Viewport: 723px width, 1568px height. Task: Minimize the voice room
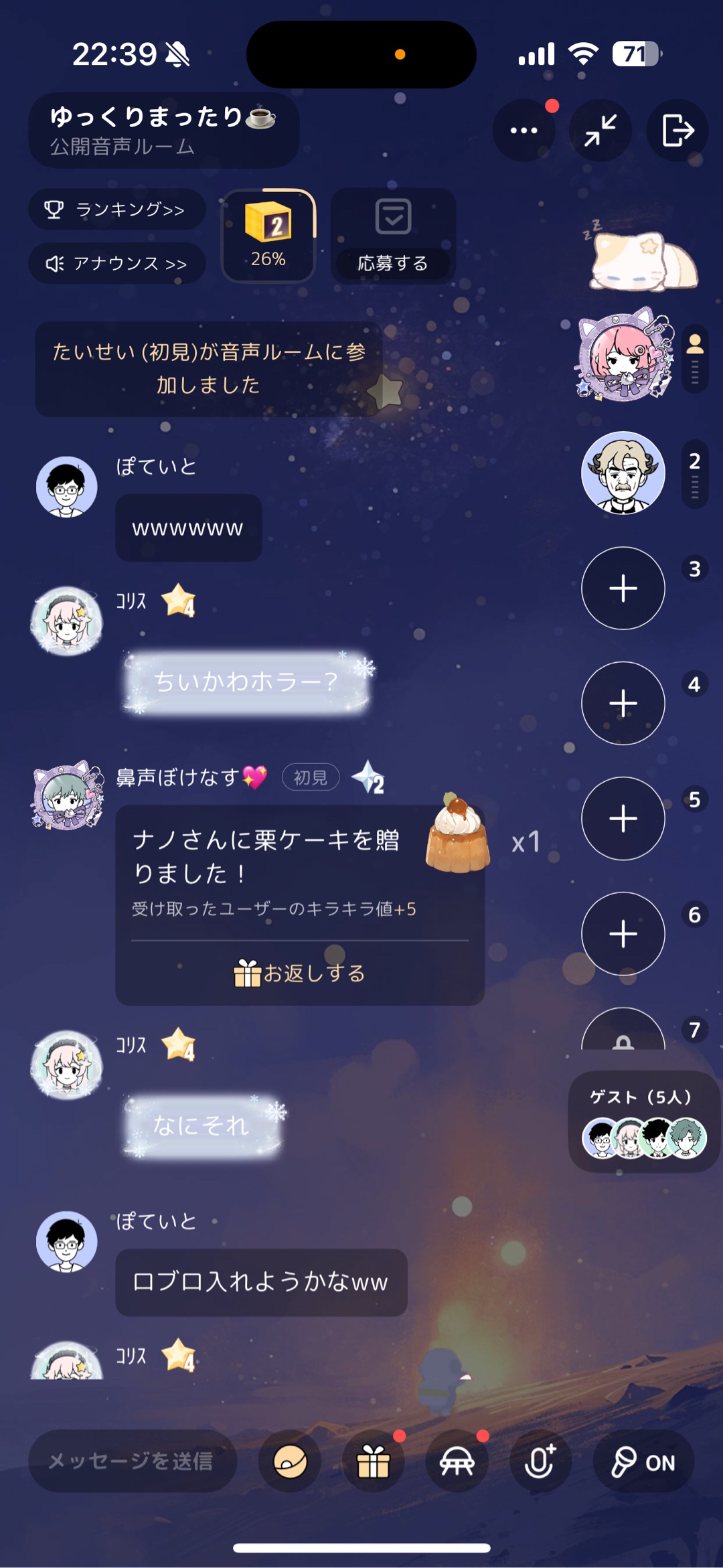pyautogui.click(x=600, y=131)
